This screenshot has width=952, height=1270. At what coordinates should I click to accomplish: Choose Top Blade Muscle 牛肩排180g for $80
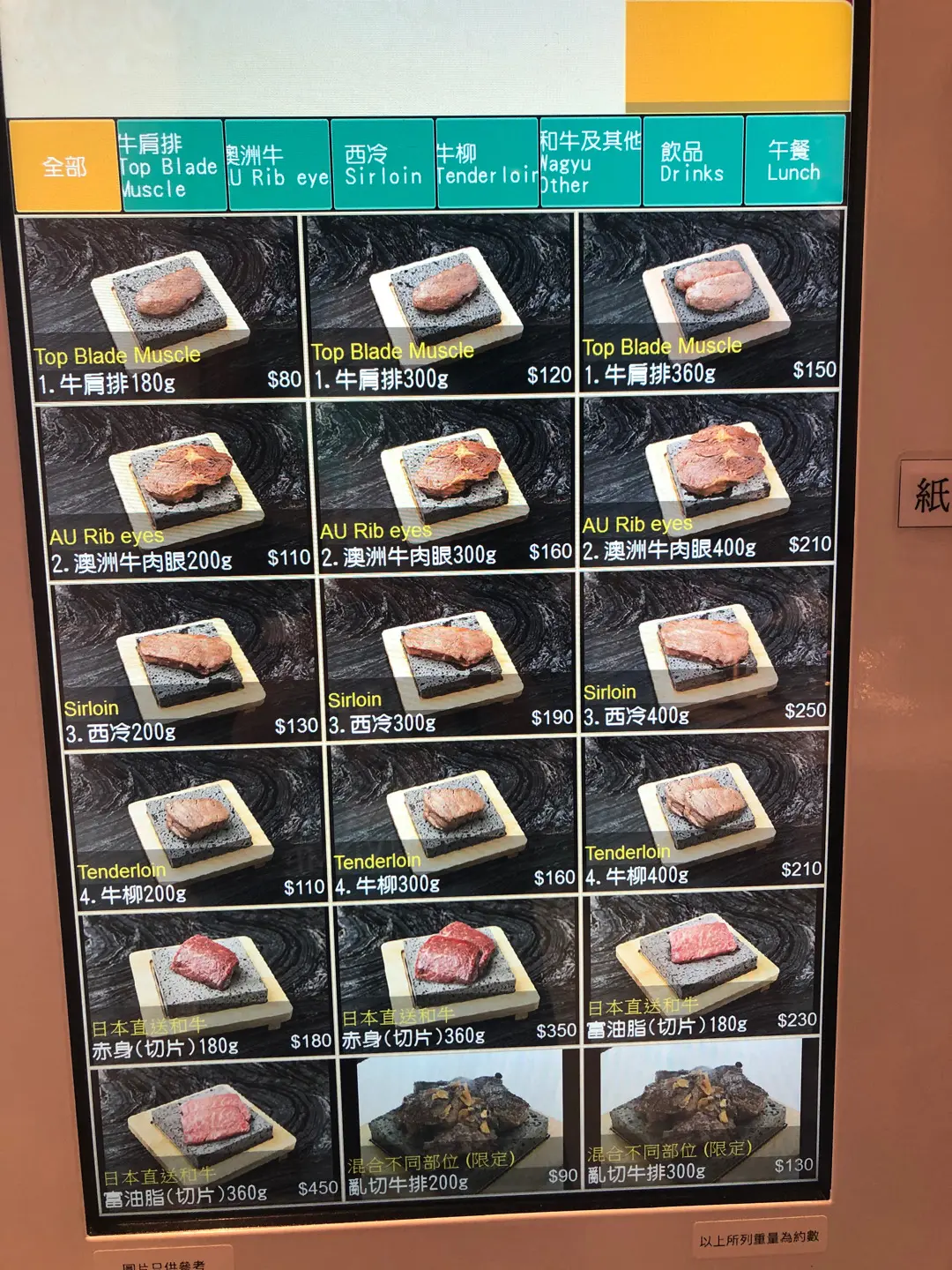click(163, 307)
